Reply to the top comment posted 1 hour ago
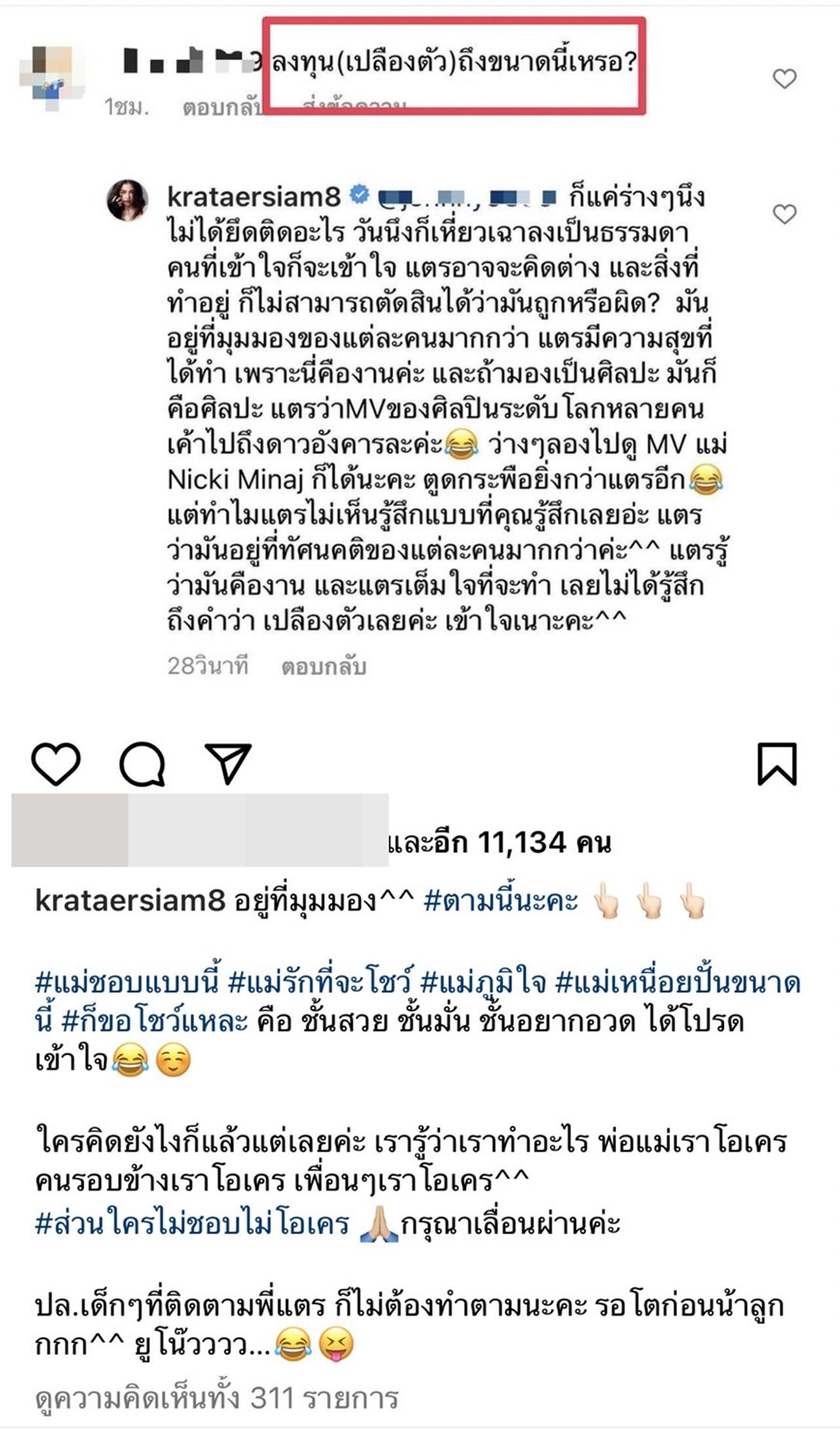Image resolution: width=840 pixels, height=1432 pixels. coord(221,108)
